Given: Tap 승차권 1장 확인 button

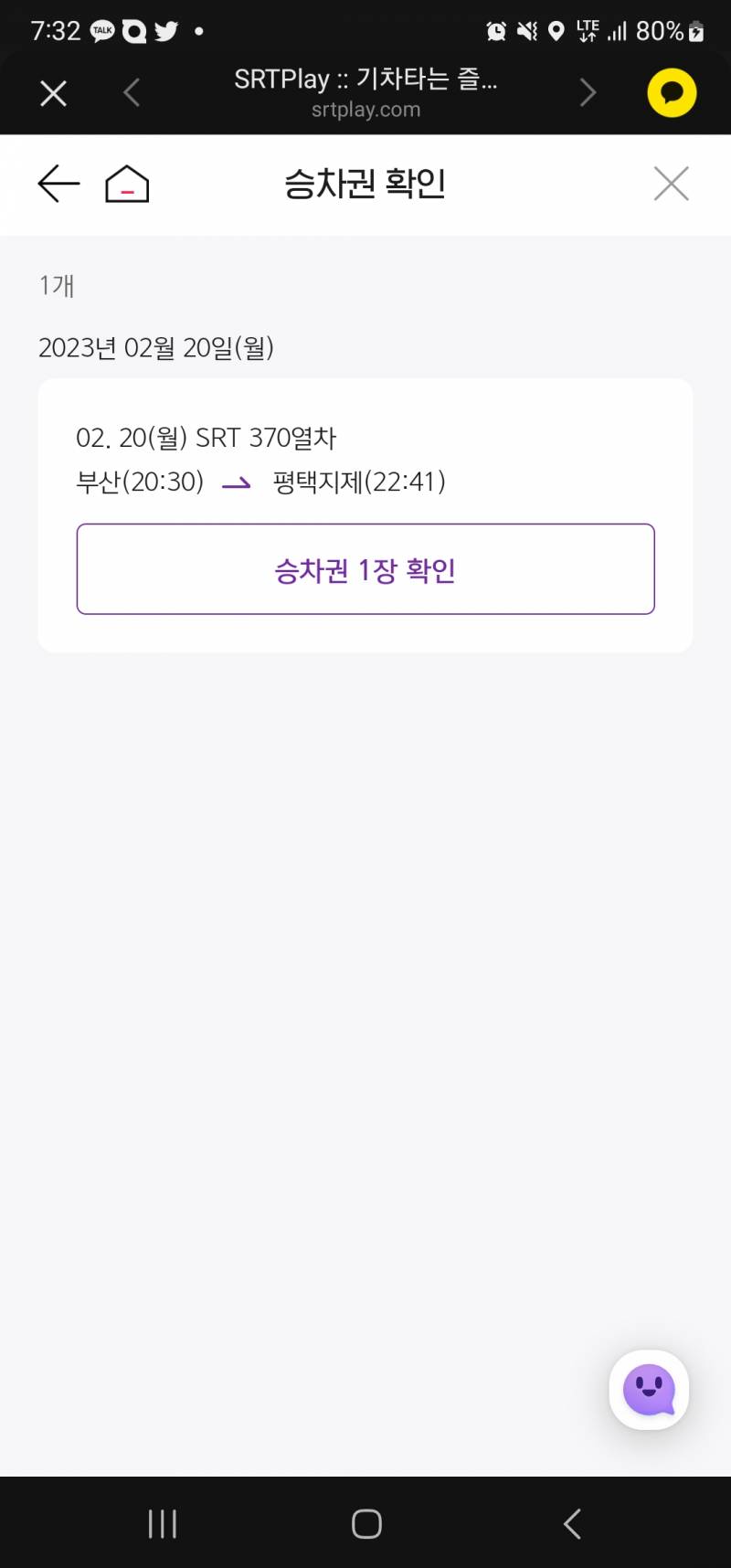Looking at the screenshot, I should point(365,569).
